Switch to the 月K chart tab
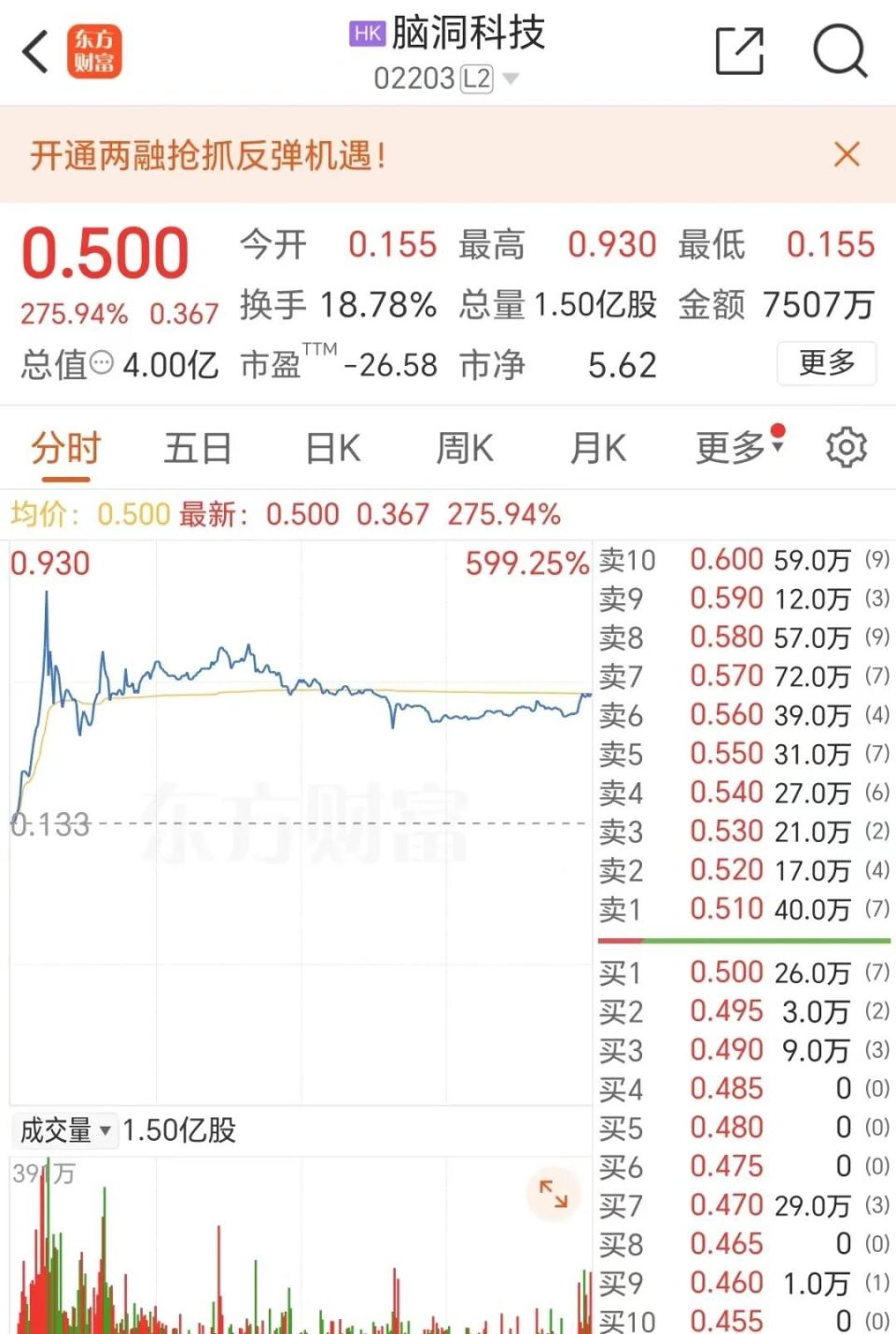Screen dimensions: 896x1334 [x=598, y=447]
